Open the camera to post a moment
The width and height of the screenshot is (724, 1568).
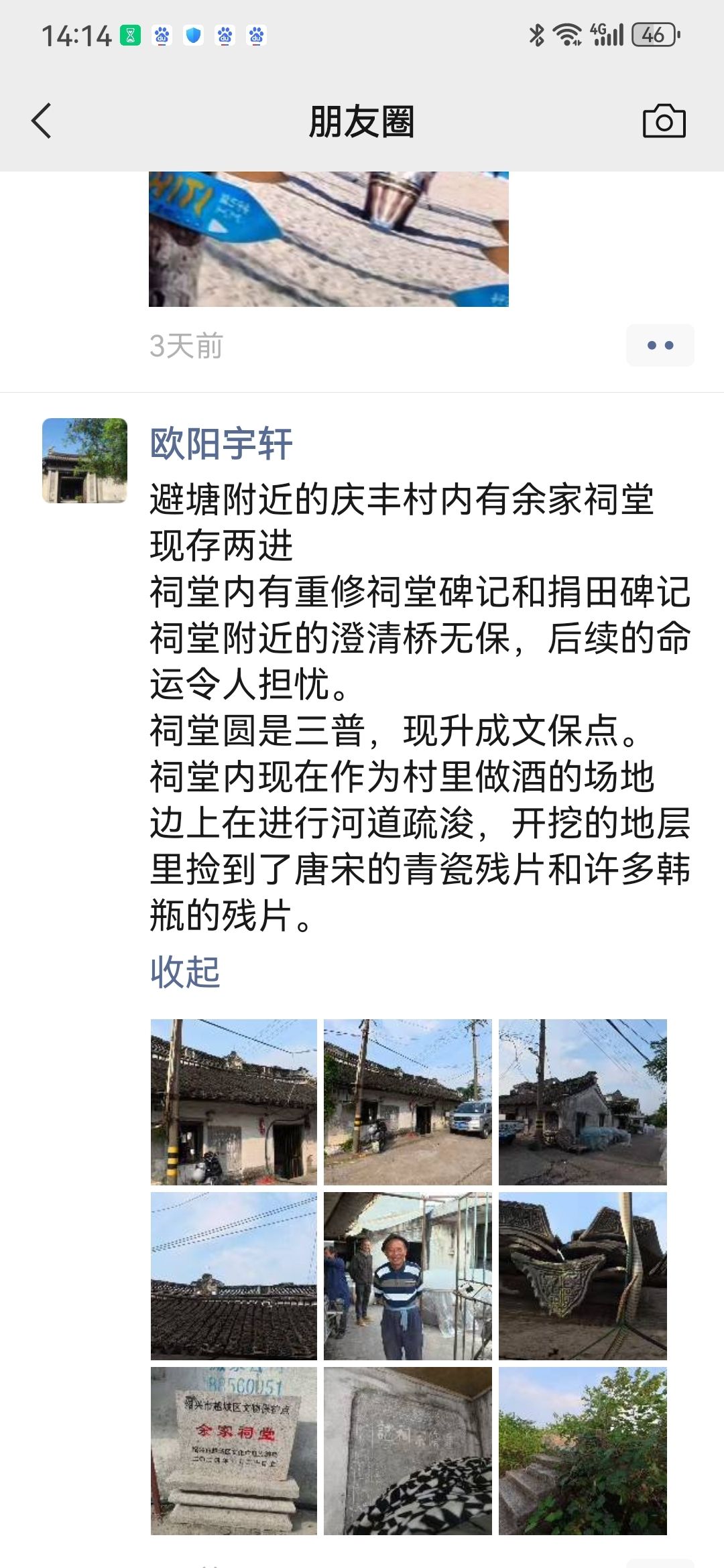pyautogui.click(x=664, y=121)
